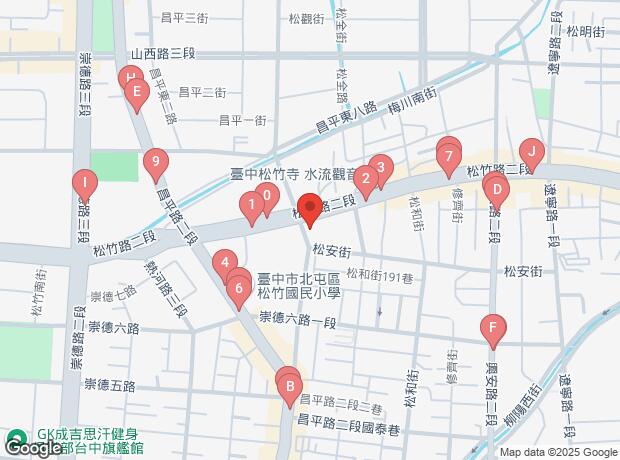Image resolution: width=620 pixels, height=460 pixels.
Task: Select map pin number 4
Action: click(225, 266)
